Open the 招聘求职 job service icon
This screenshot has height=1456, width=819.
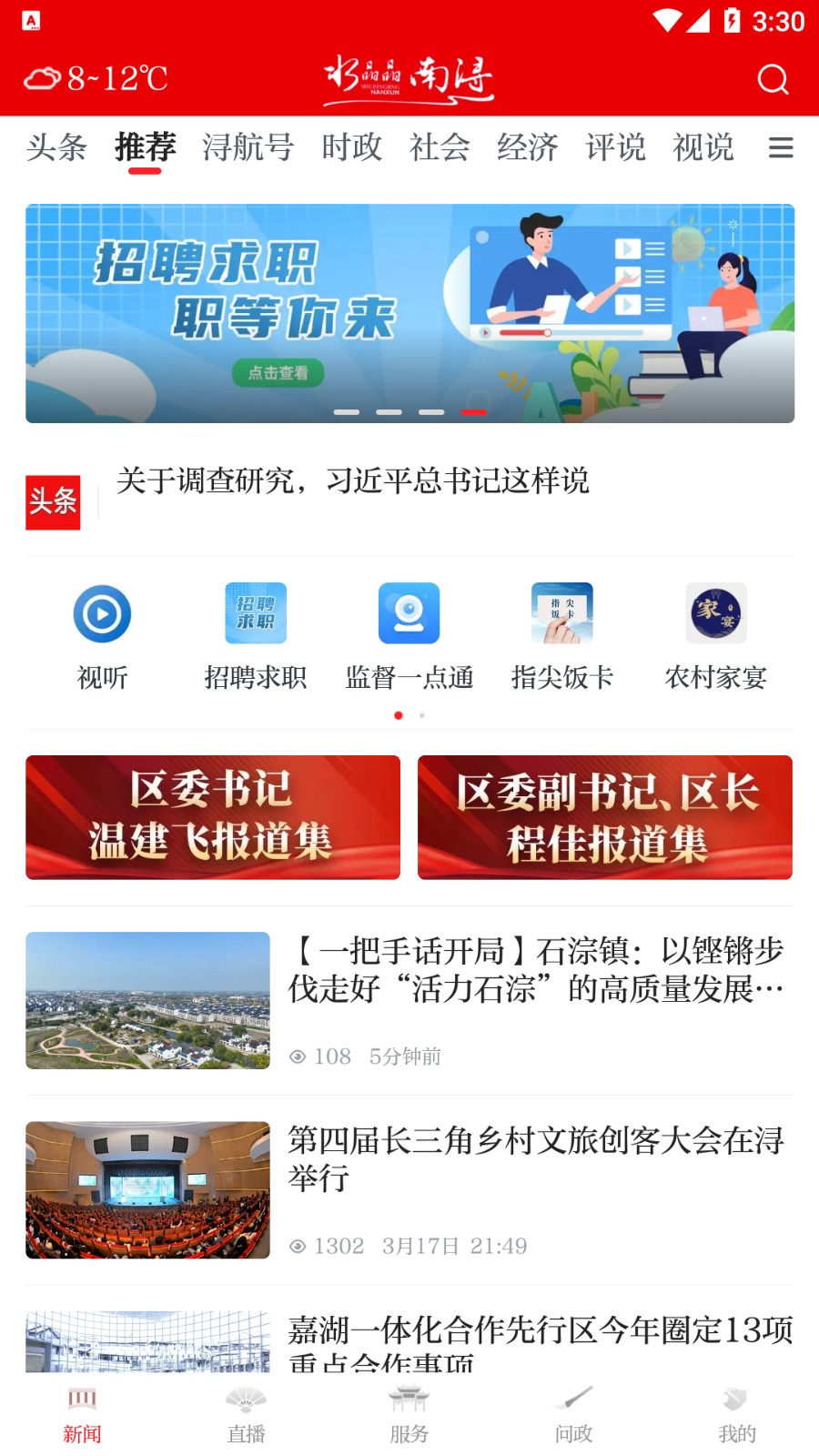(x=255, y=613)
